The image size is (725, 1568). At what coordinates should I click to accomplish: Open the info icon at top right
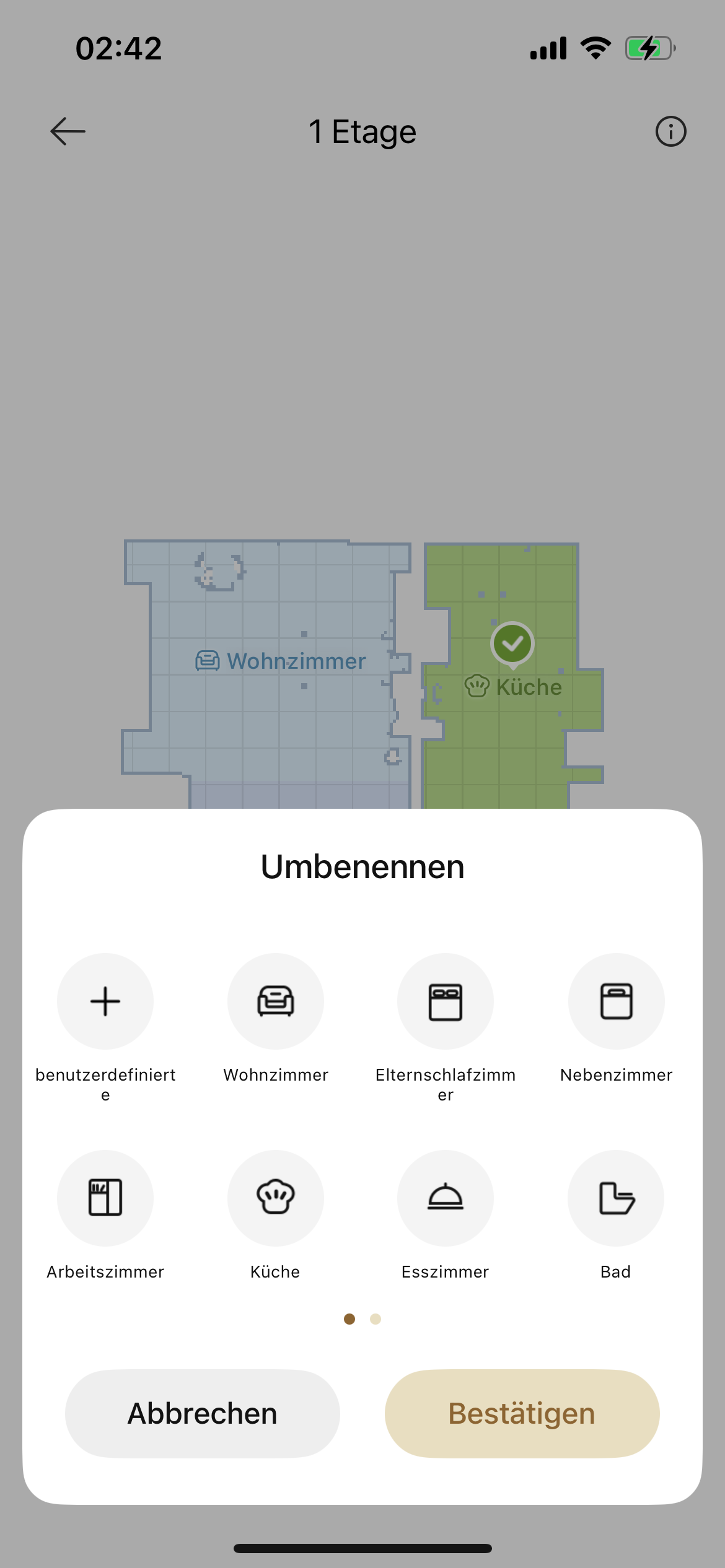point(670,131)
